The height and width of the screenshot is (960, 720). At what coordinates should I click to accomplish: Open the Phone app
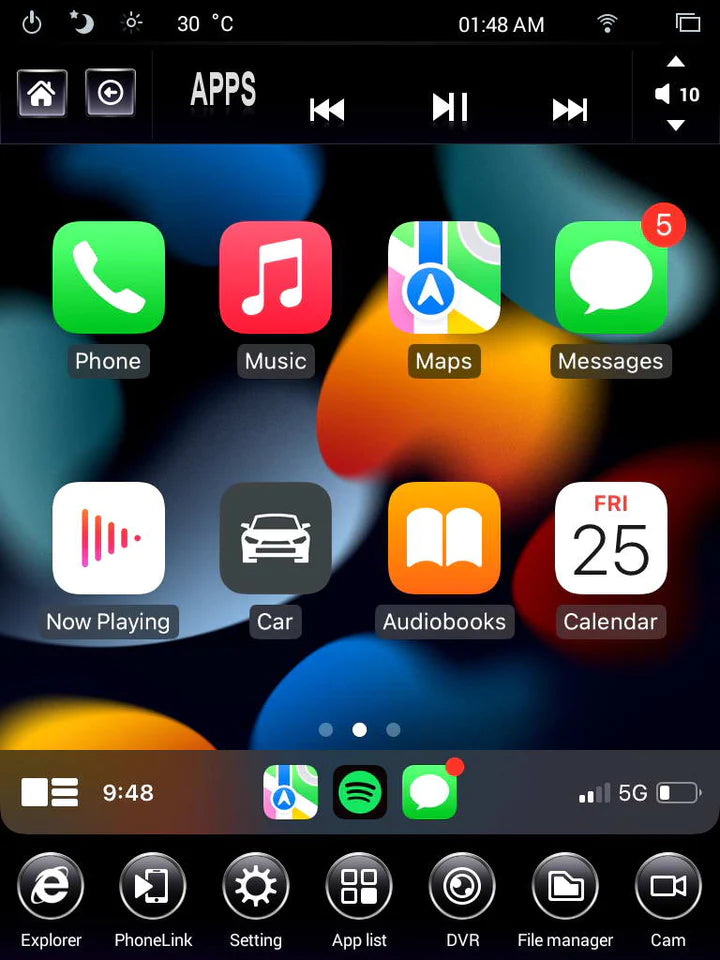[x=108, y=278]
